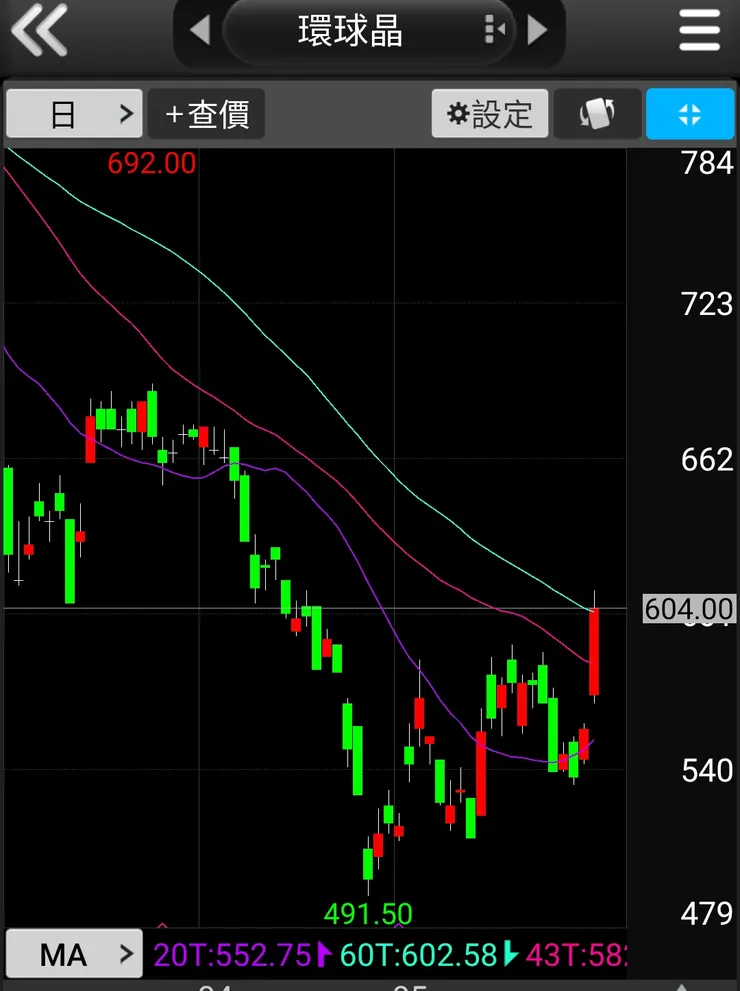740x991 pixels.
Task: Change the 日 chart period
Action: (74, 114)
